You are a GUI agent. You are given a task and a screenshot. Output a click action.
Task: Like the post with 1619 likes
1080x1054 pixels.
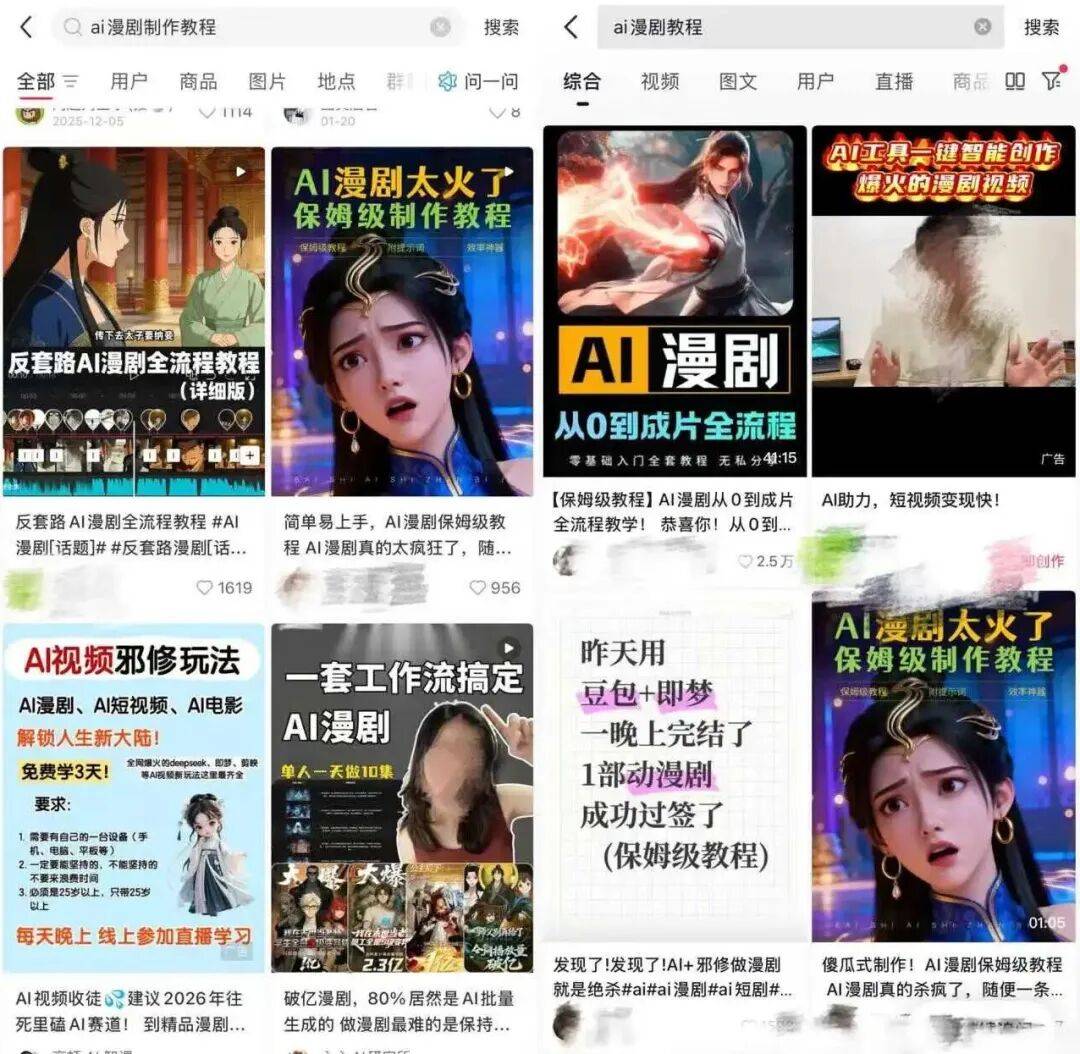point(206,588)
